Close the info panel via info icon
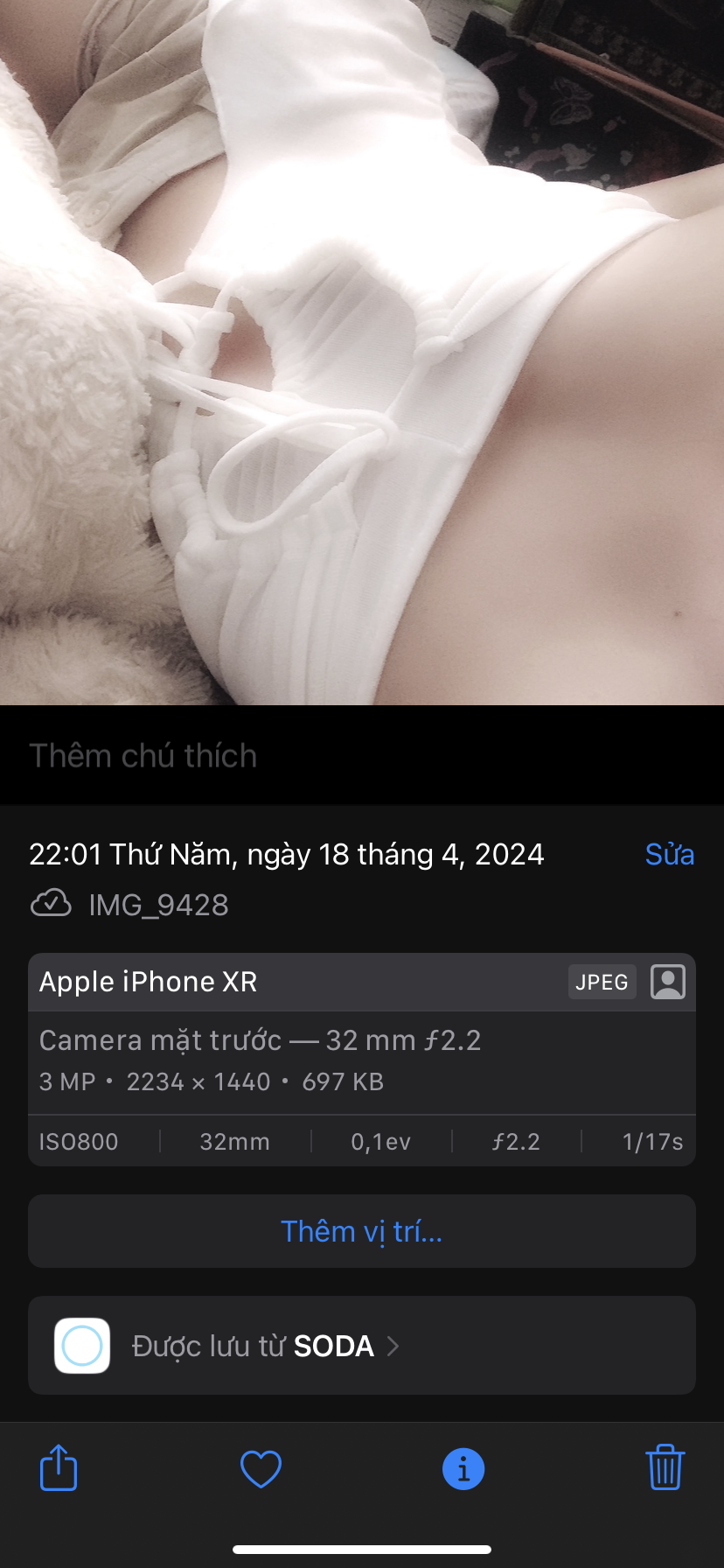The width and height of the screenshot is (724, 1568). point(463,1468)
